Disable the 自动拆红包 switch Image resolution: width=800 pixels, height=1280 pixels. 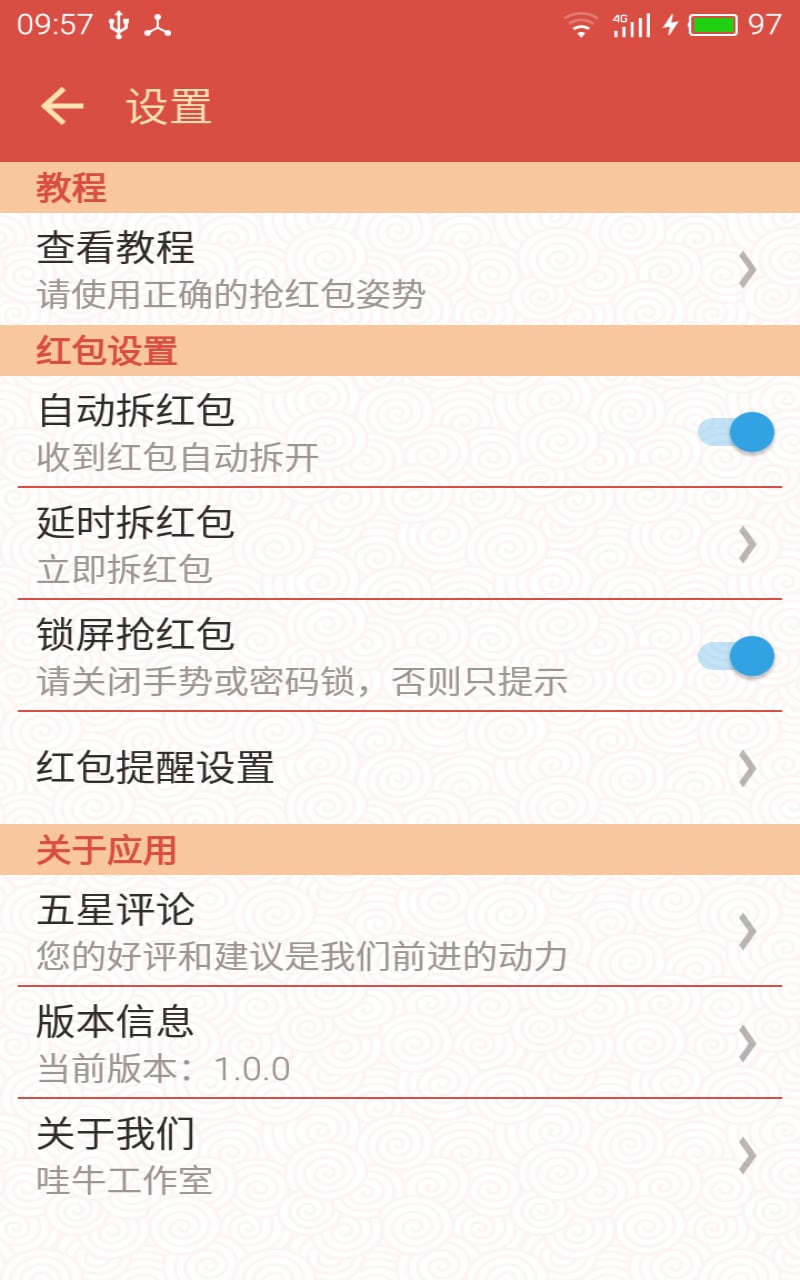(x=737, y=432)
